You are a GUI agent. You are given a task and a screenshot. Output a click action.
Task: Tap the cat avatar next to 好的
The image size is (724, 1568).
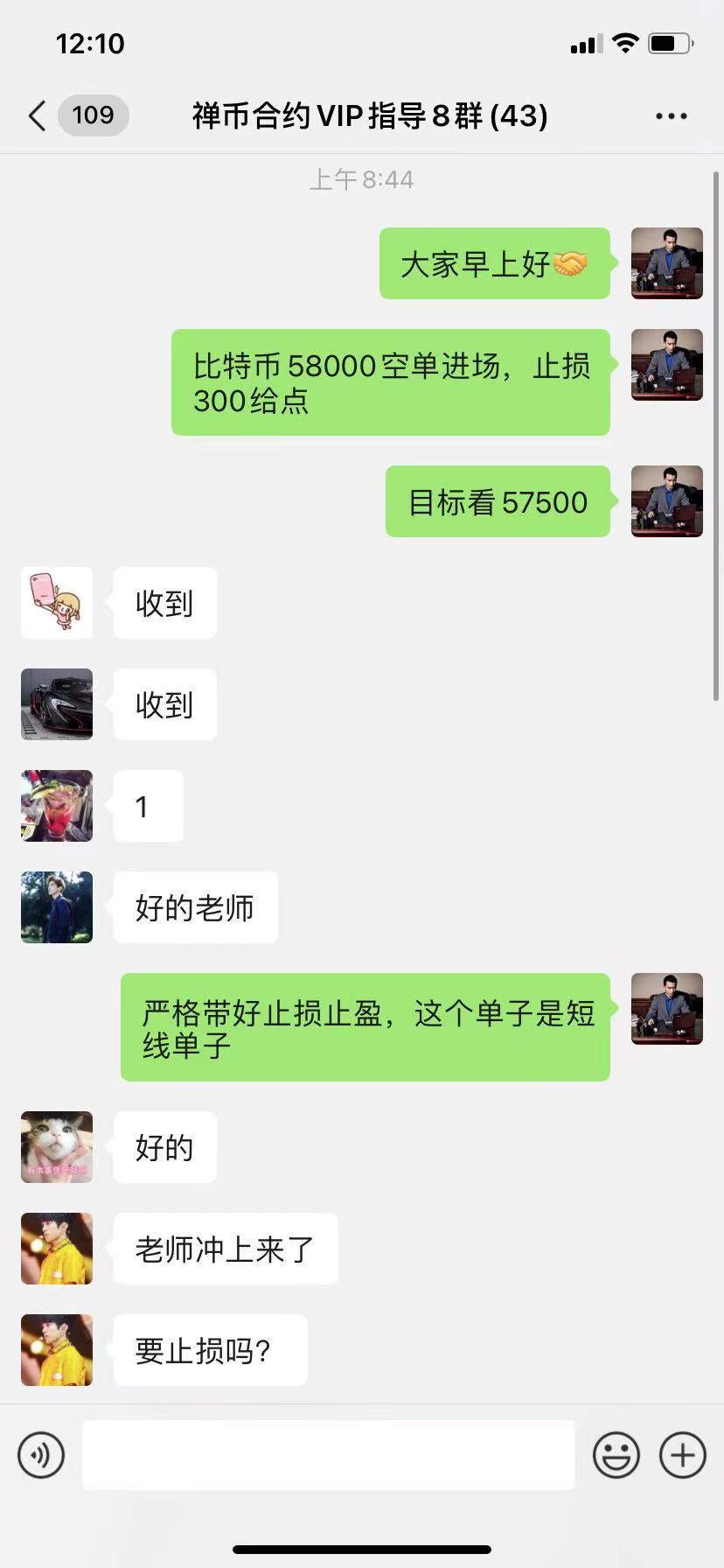56,1147
